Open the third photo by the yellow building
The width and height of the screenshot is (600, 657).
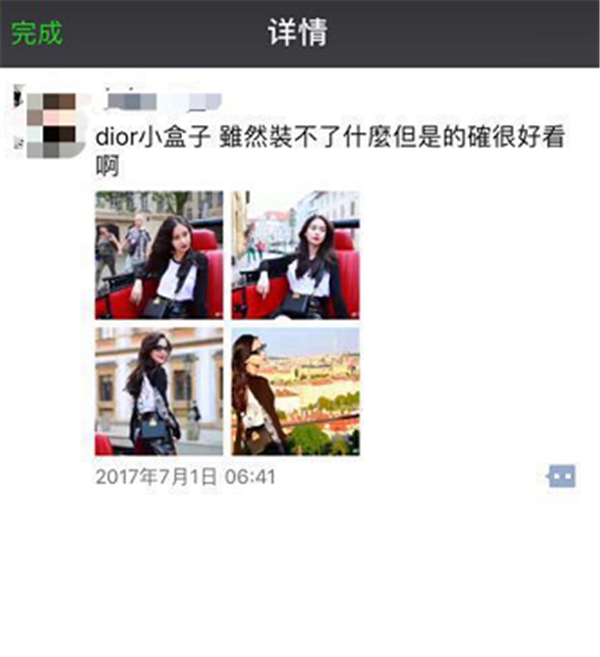[159, 391]
